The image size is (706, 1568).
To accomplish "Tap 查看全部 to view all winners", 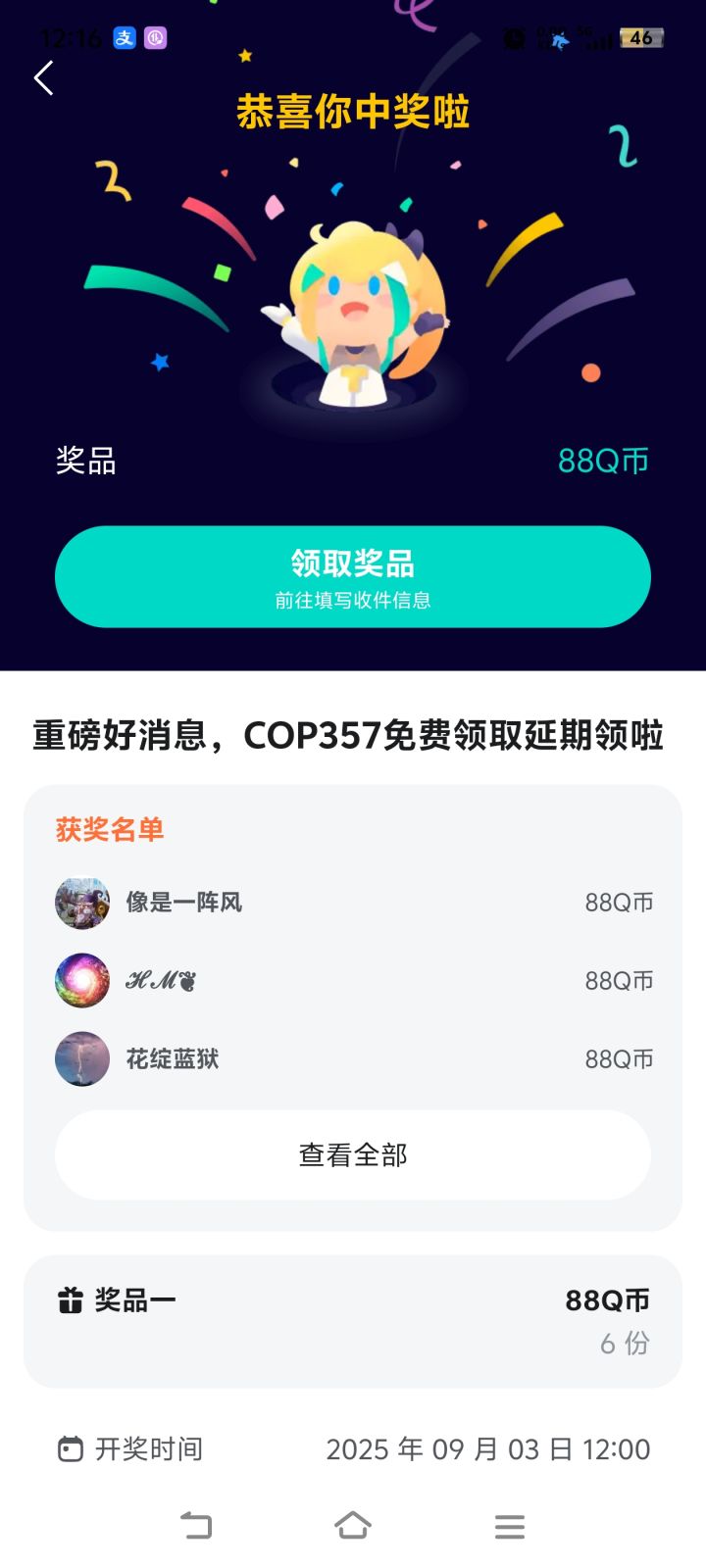I will coord(351,1155).
